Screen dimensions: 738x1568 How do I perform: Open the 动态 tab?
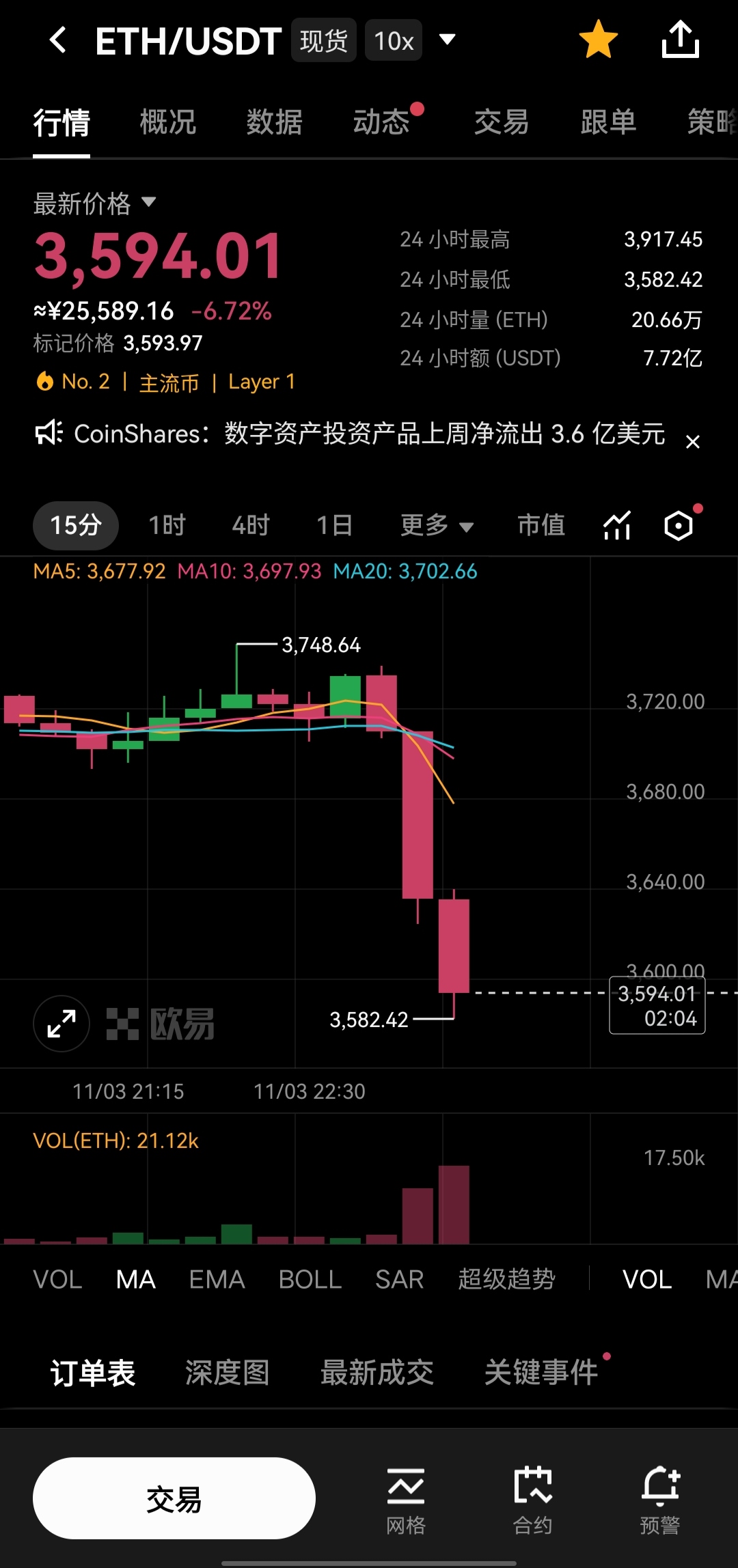(381, 122)
